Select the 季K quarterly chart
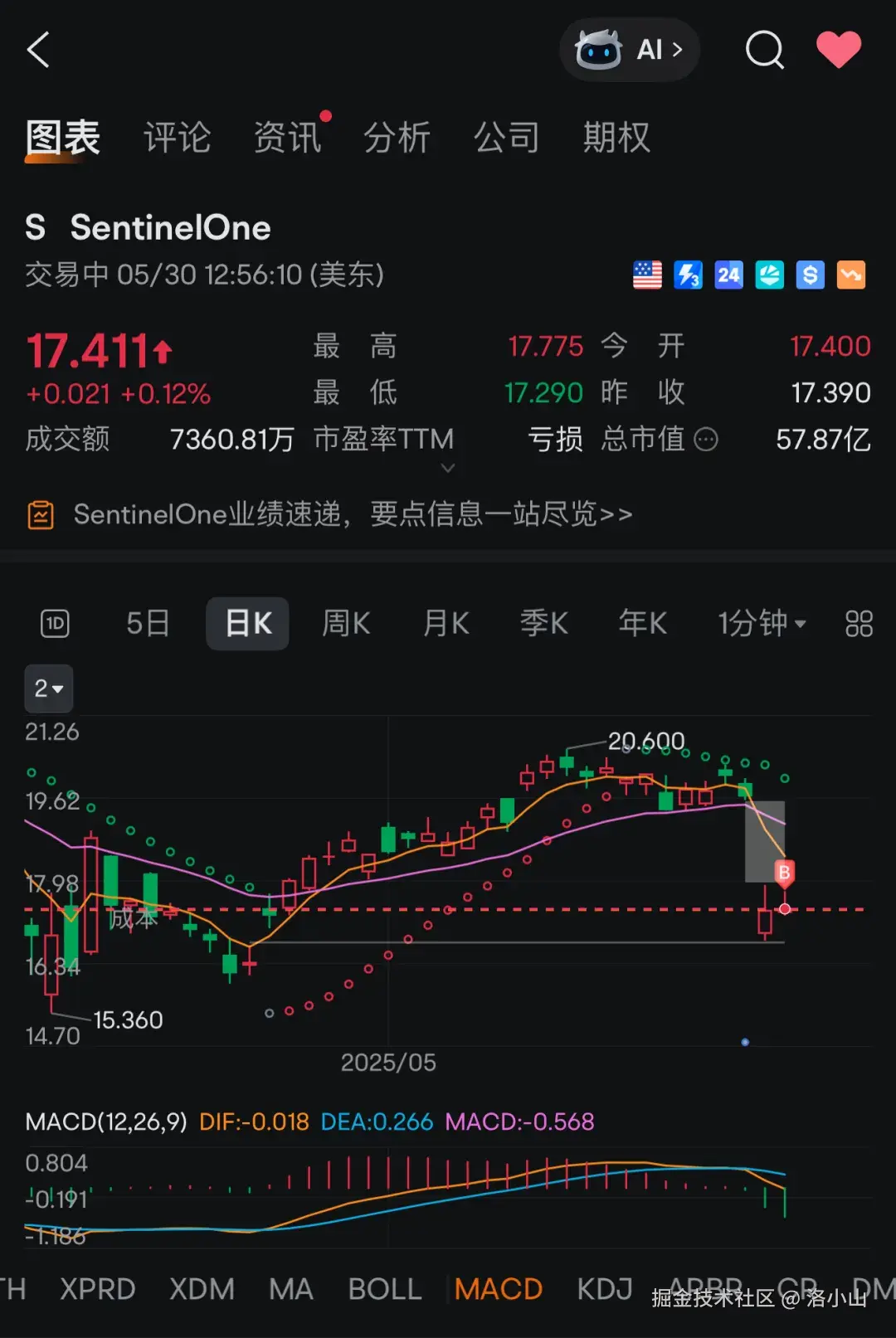Screen dimensions: 896x1338 click(544, 623)
